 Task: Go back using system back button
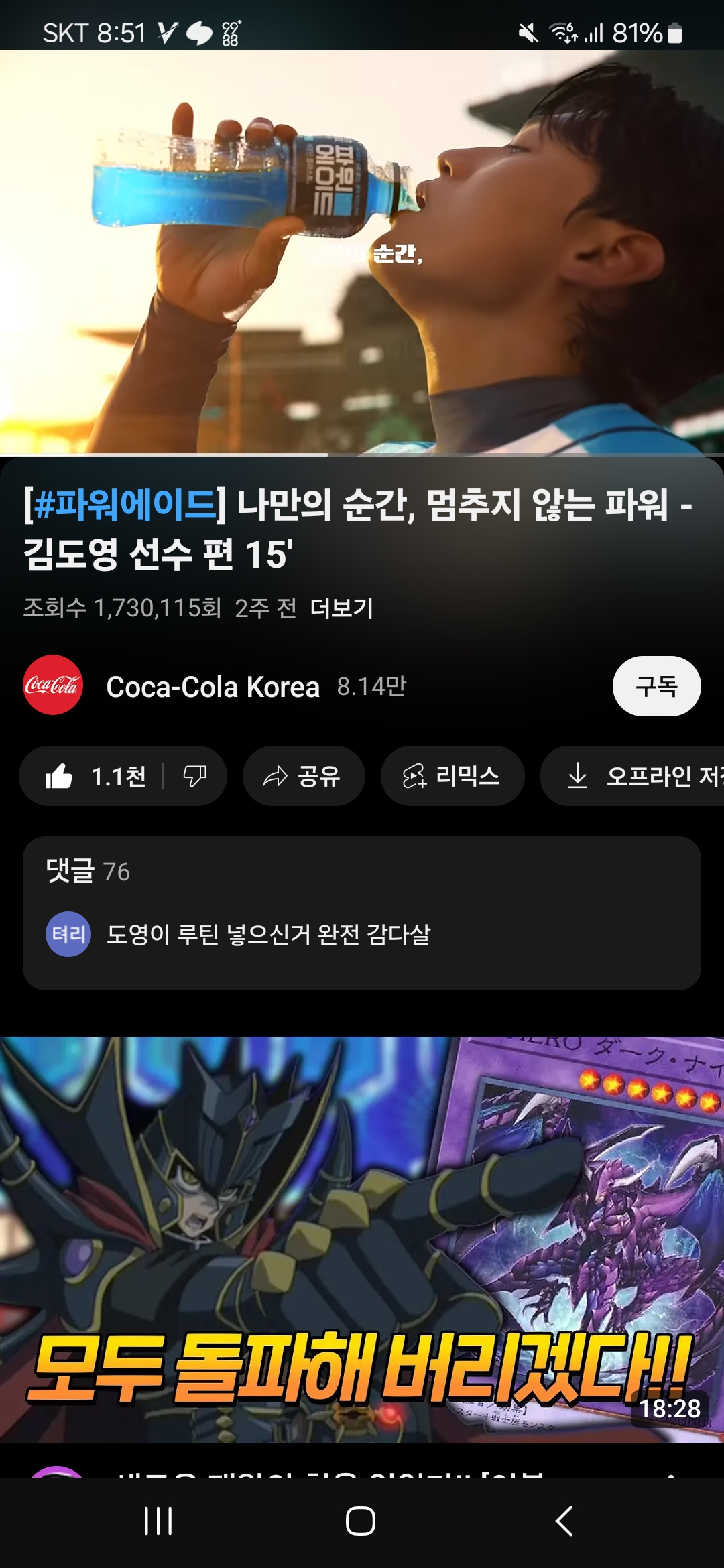pyautogui.click(x=564, y=1521)
